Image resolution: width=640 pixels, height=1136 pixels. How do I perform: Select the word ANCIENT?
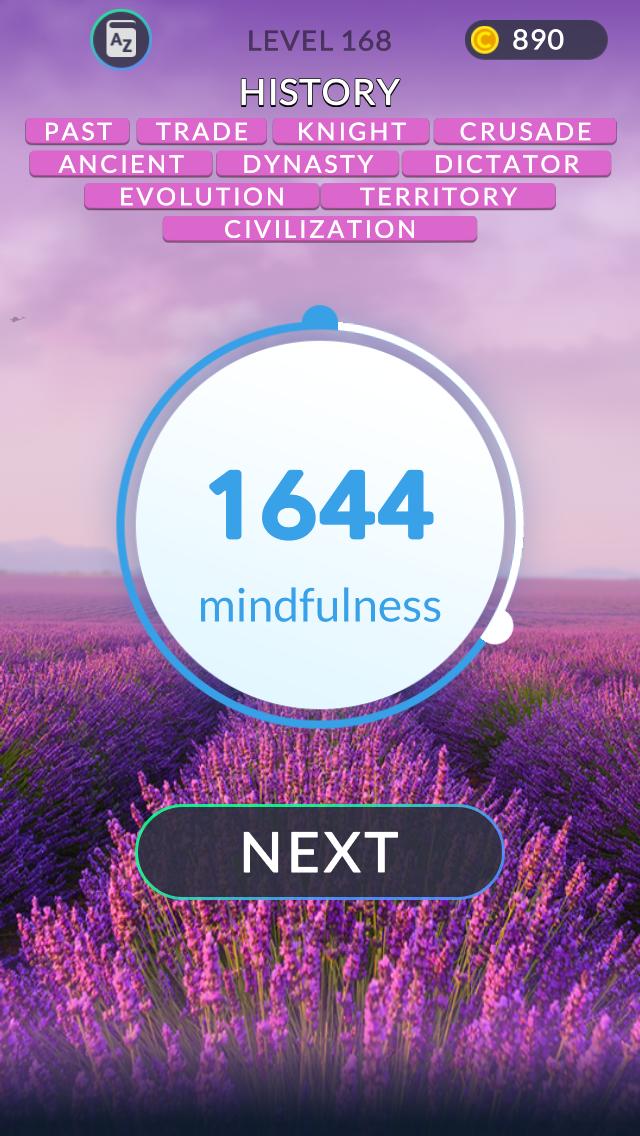(x=121, y=164)
